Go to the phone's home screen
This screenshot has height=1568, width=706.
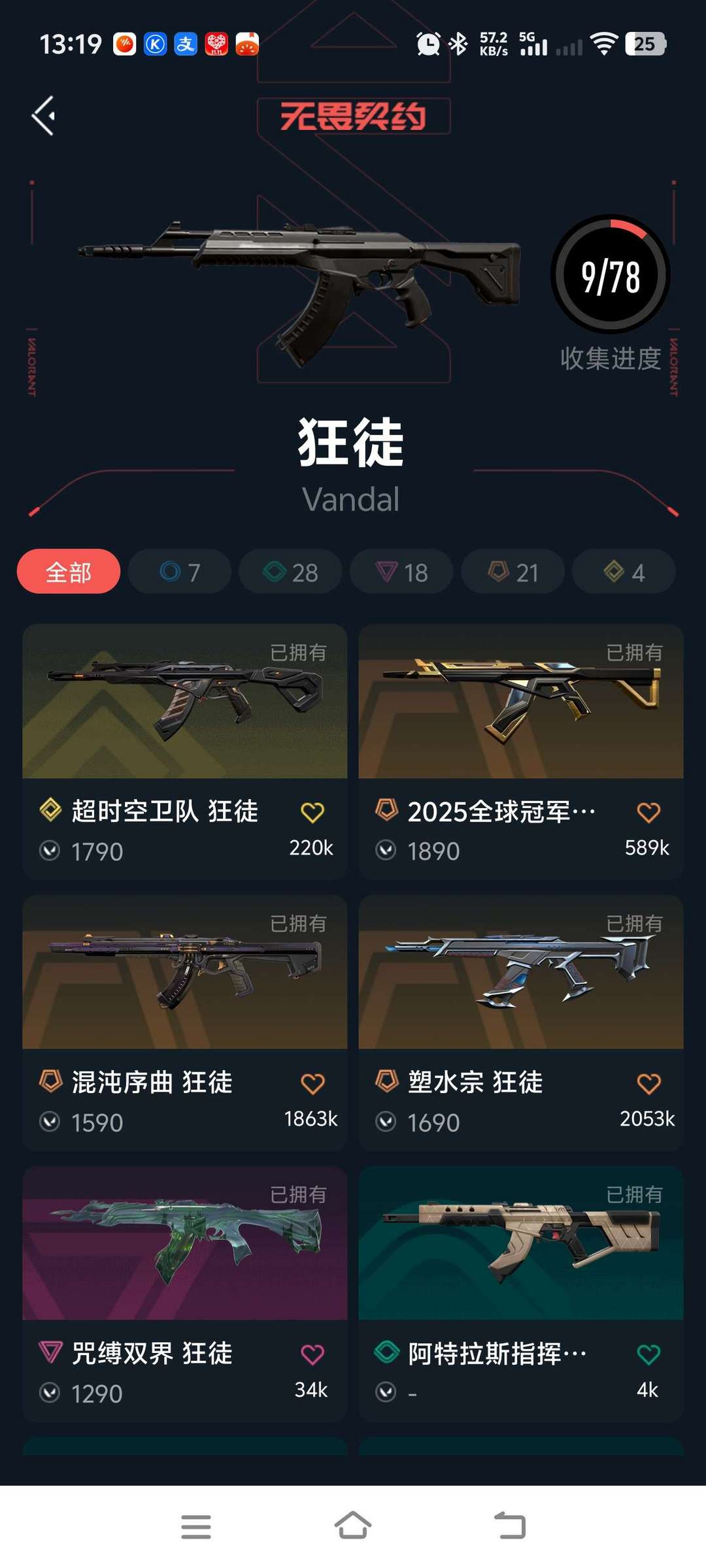pos(353,1526)
